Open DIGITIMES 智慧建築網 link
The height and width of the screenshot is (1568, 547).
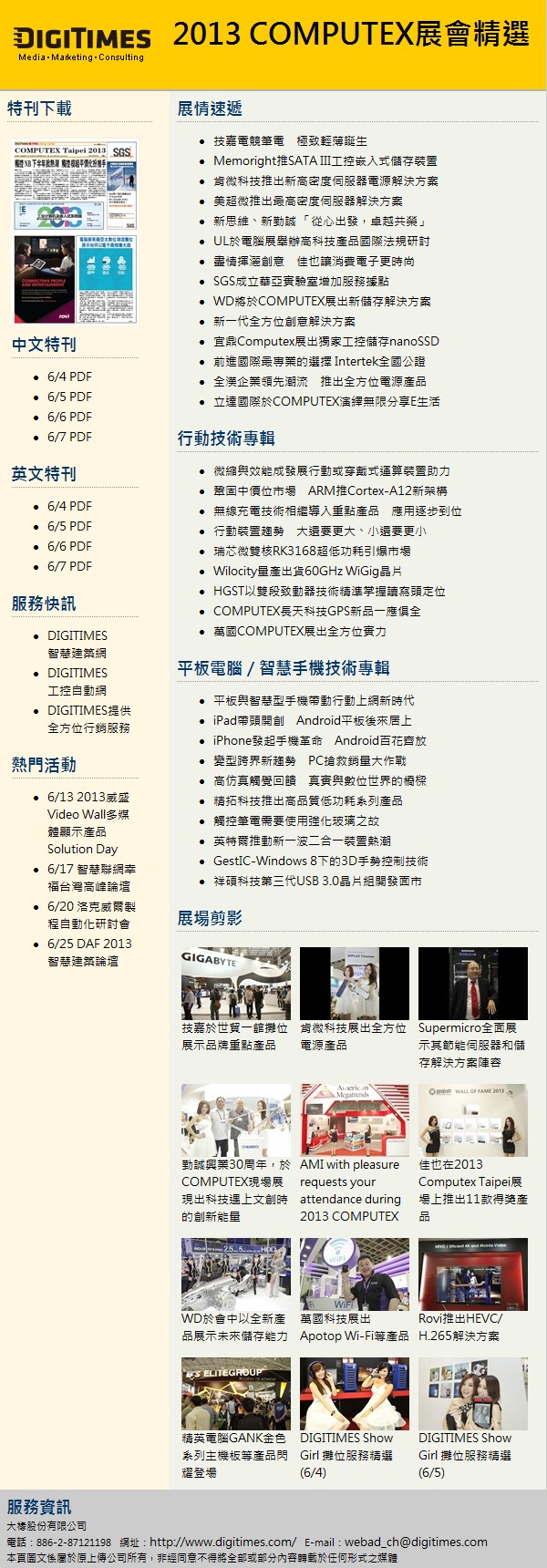(x=77, y=644)
